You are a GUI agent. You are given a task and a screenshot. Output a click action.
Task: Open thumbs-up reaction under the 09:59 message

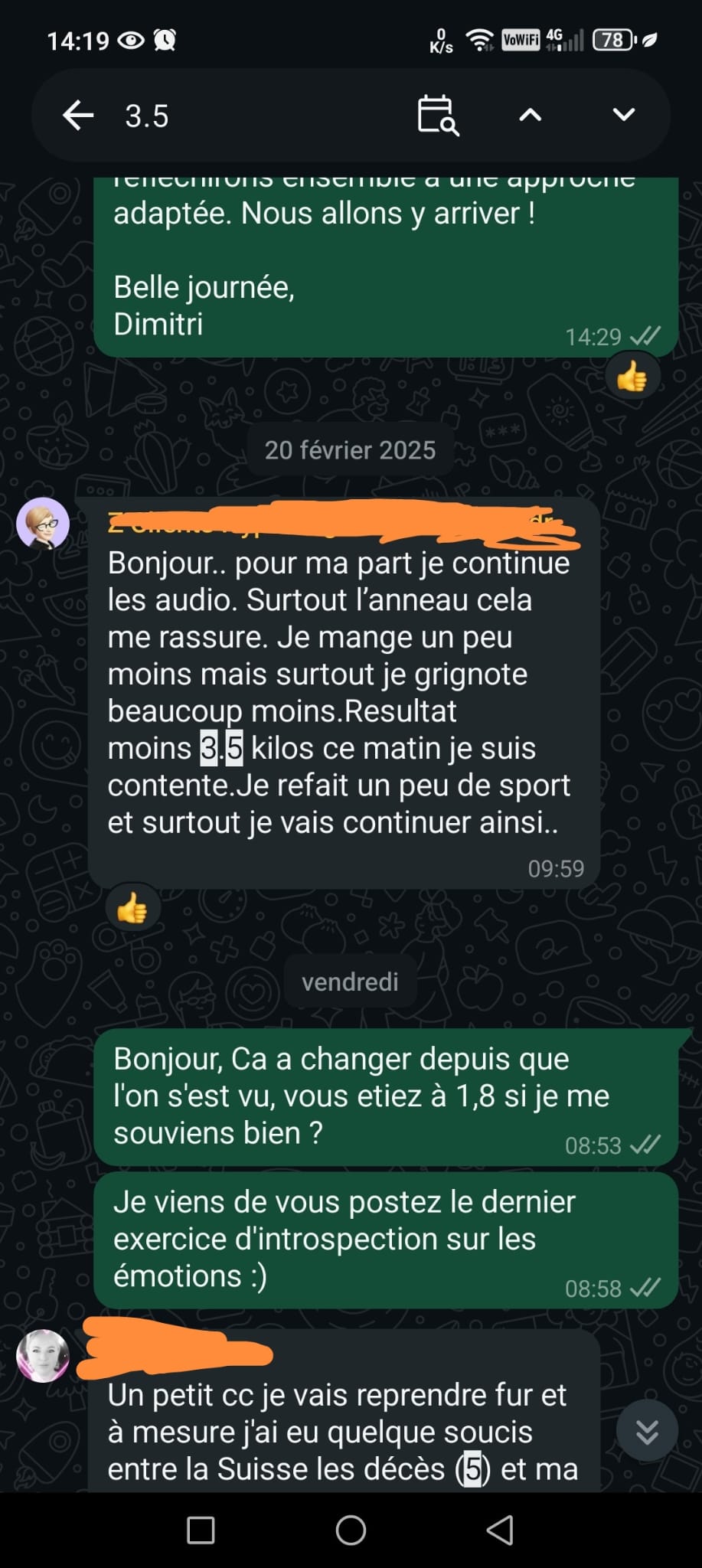[x=132, y=909]
